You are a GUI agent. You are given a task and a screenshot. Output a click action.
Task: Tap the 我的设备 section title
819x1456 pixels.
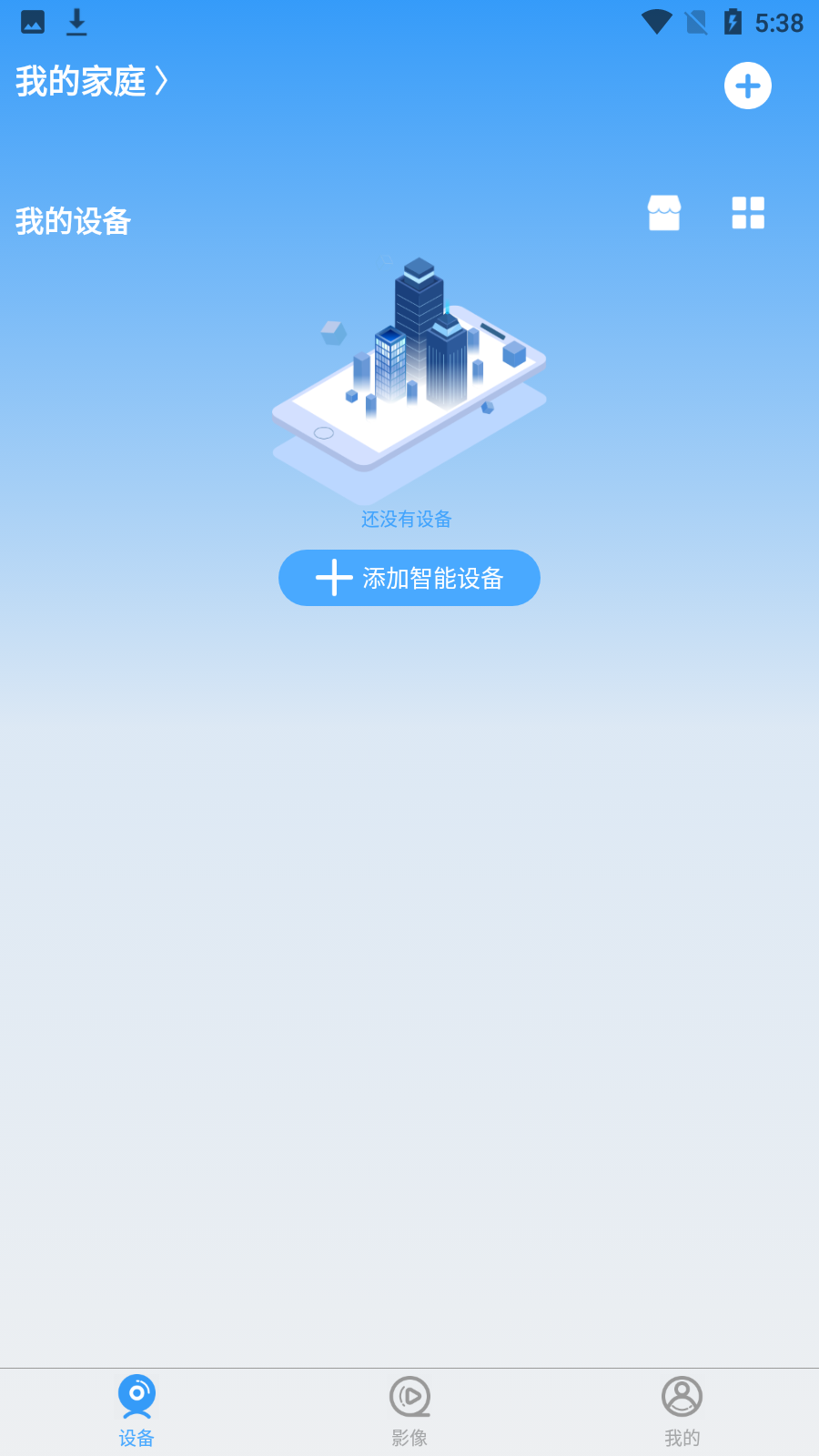pyautogui.click(x=73, y=221)
